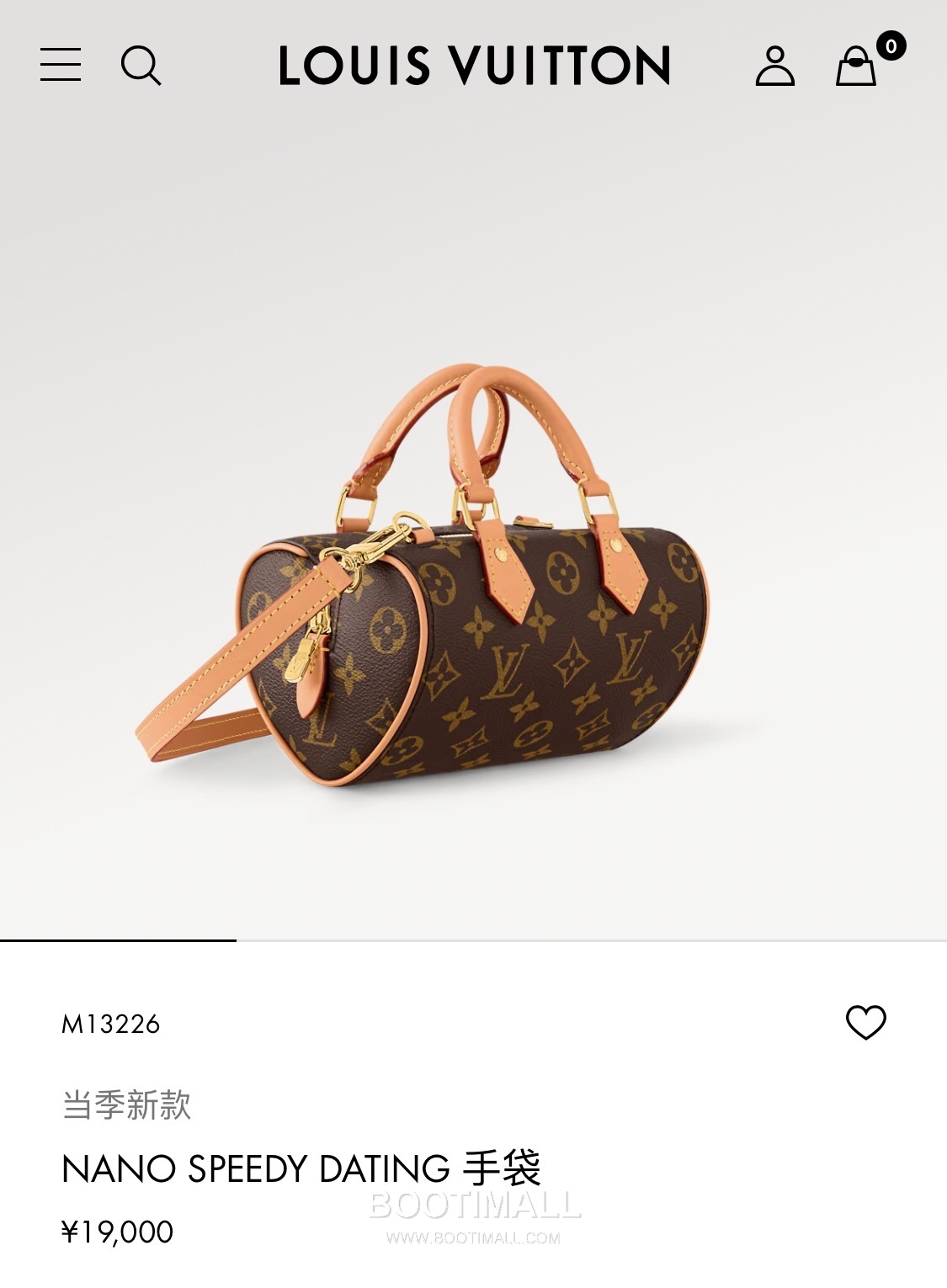947x1288 pixels.
Task: Open site sections via the menu icon
Action: tap(59, 66)
